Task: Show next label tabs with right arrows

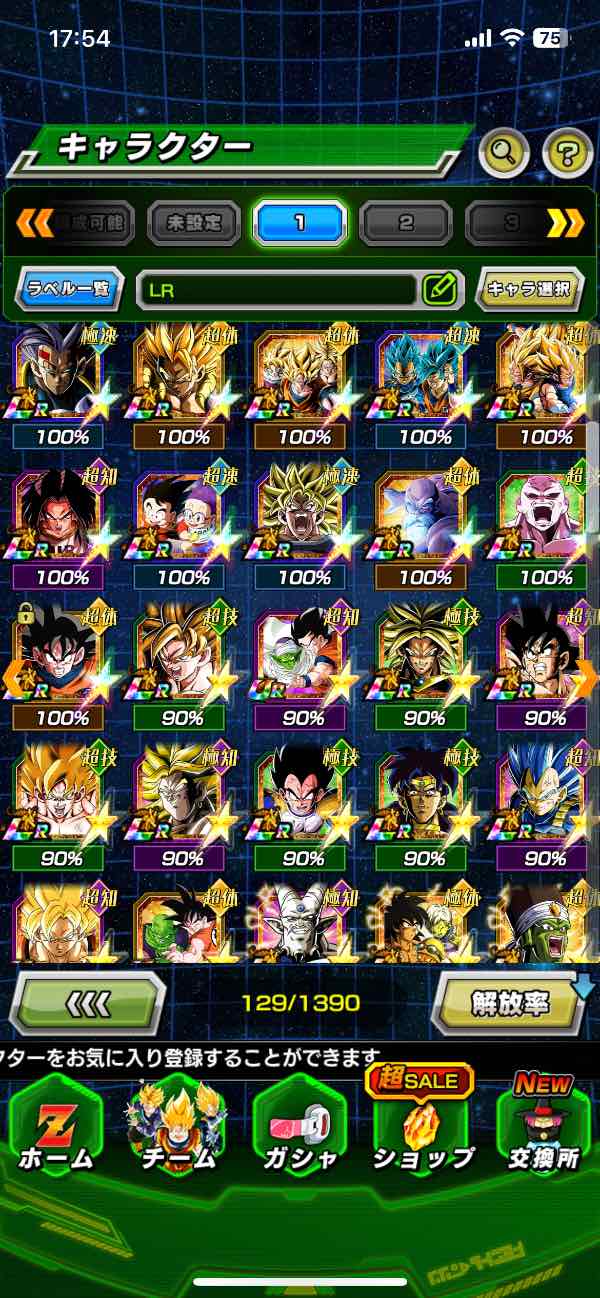Action: 566,222
